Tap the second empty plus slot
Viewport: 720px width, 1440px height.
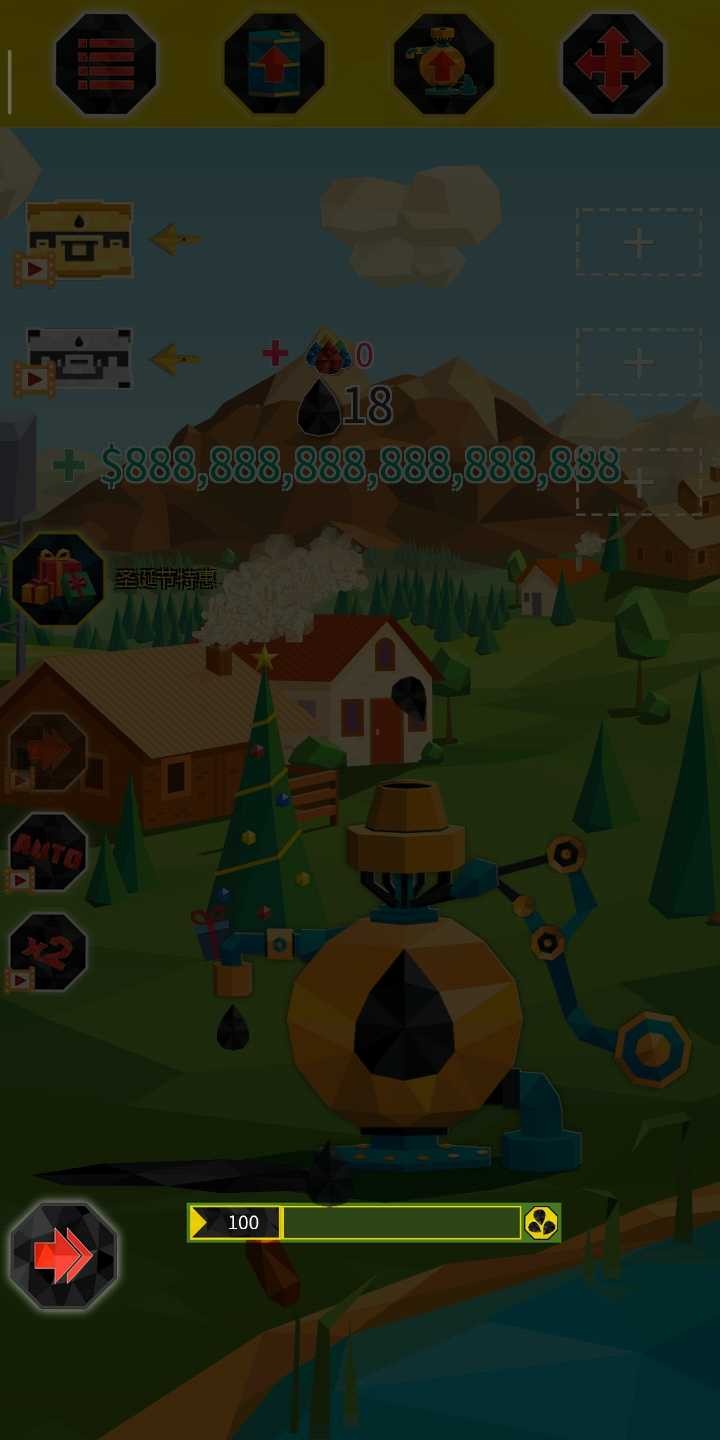click(638, 362)
